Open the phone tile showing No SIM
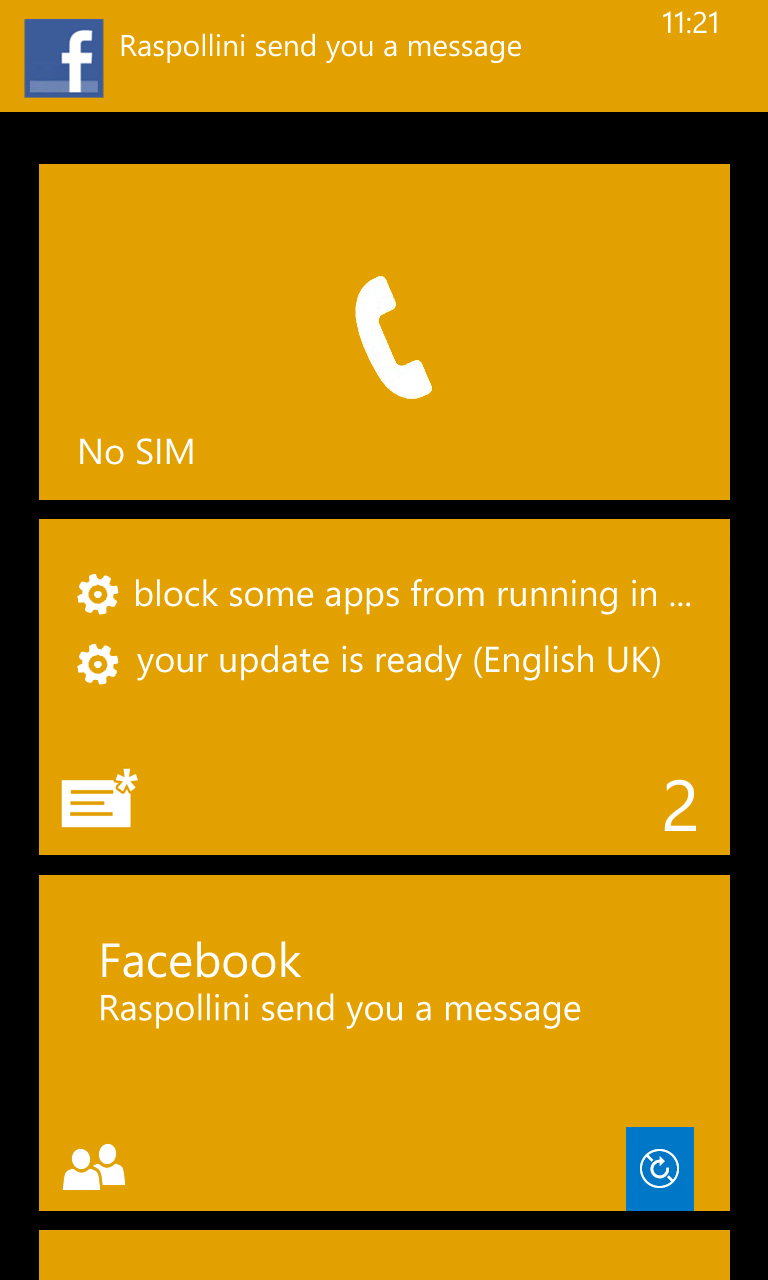 [x=384, y=332]
